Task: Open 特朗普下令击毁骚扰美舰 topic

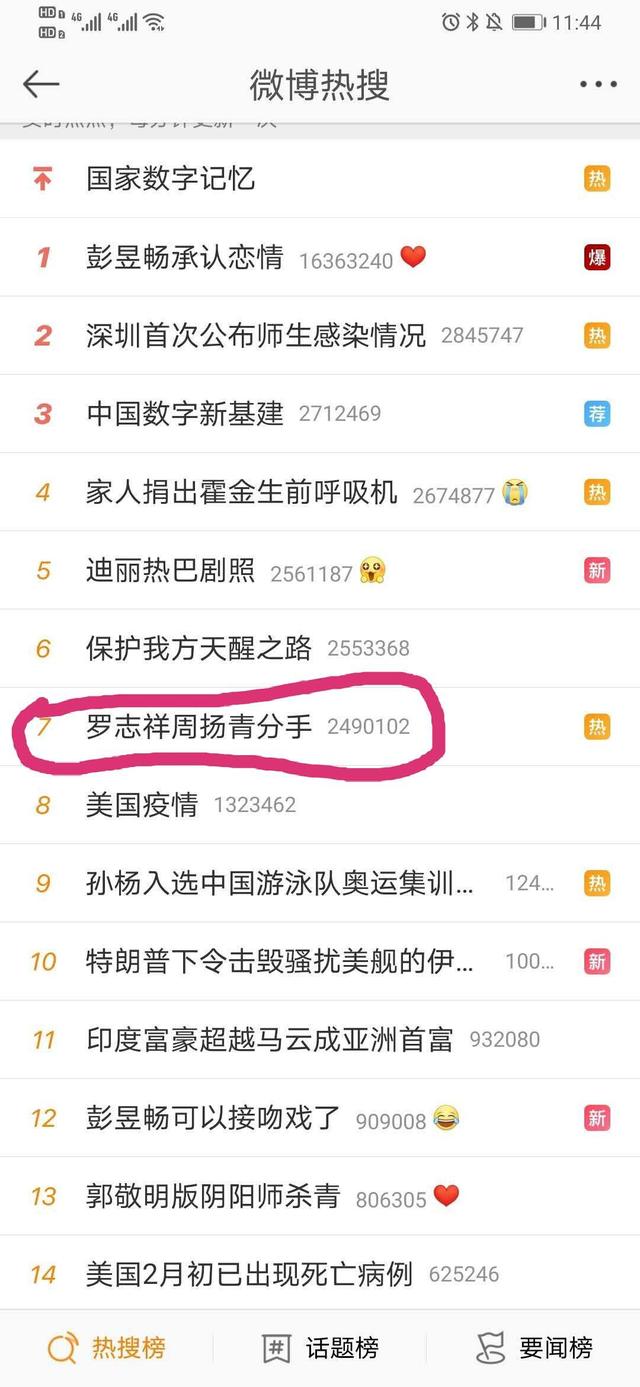Action: [x=280, y=961]
